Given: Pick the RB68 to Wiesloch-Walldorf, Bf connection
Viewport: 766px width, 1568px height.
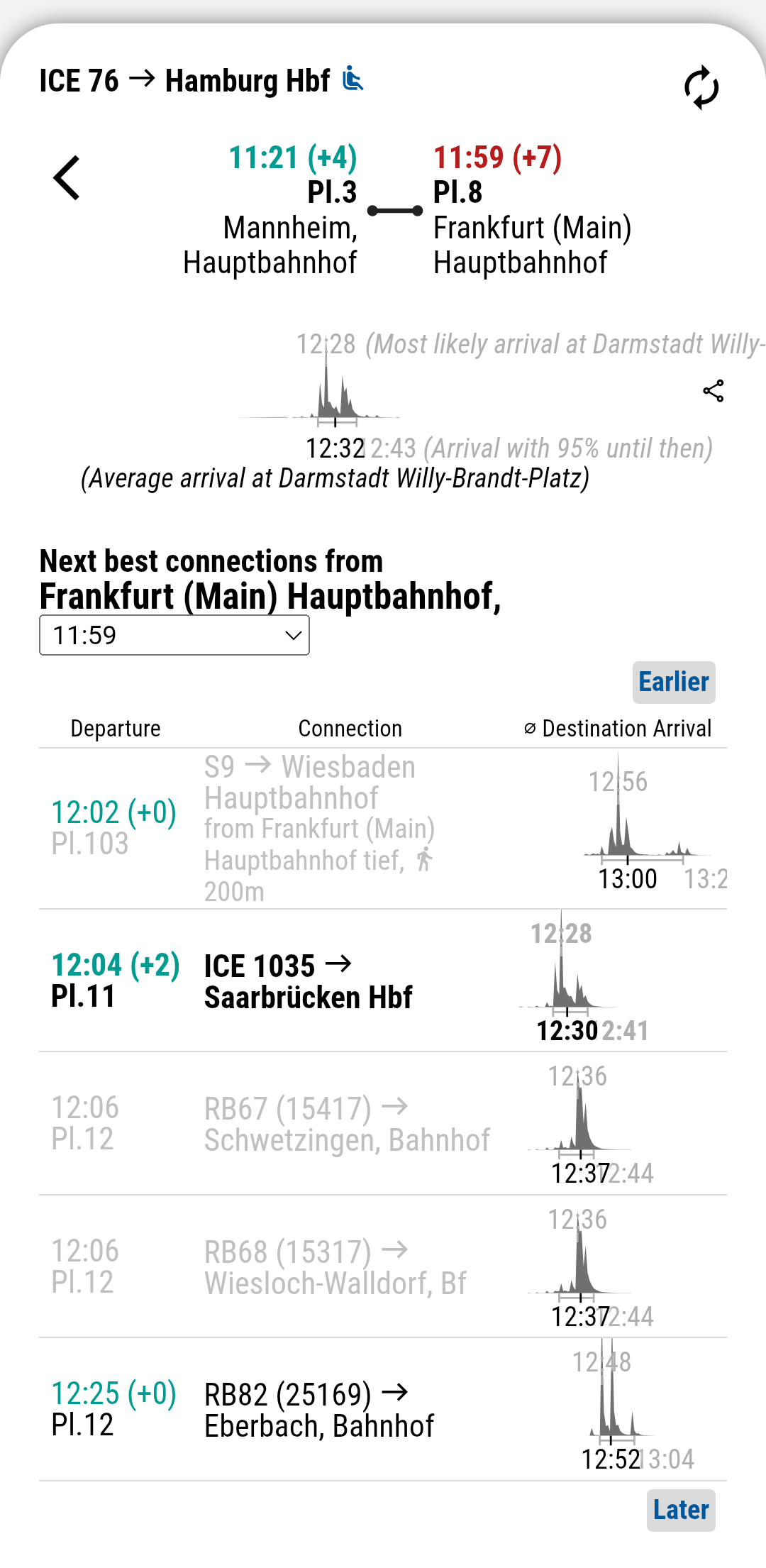Looking at the screenshot, I should [x=383, y=1267].
